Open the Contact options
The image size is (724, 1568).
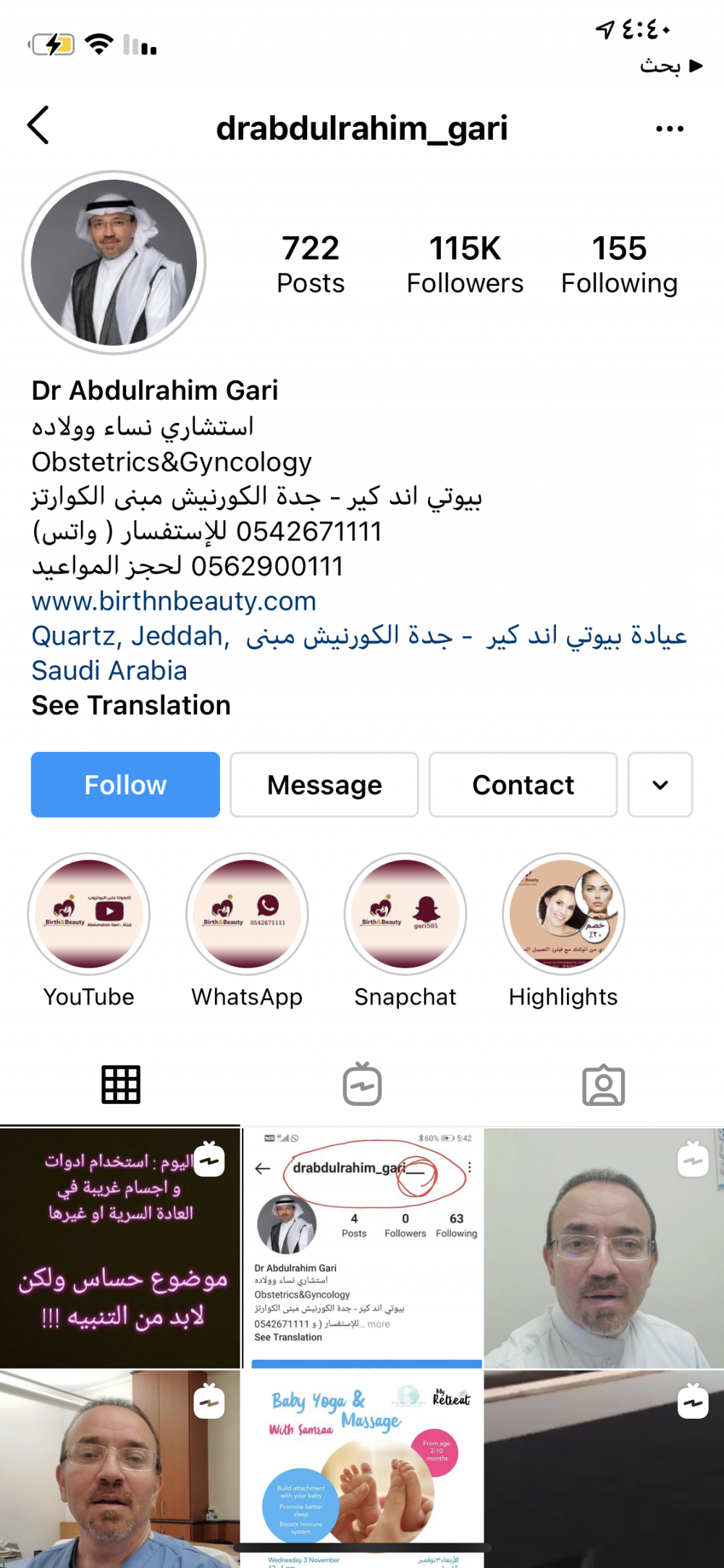point(523,785)
